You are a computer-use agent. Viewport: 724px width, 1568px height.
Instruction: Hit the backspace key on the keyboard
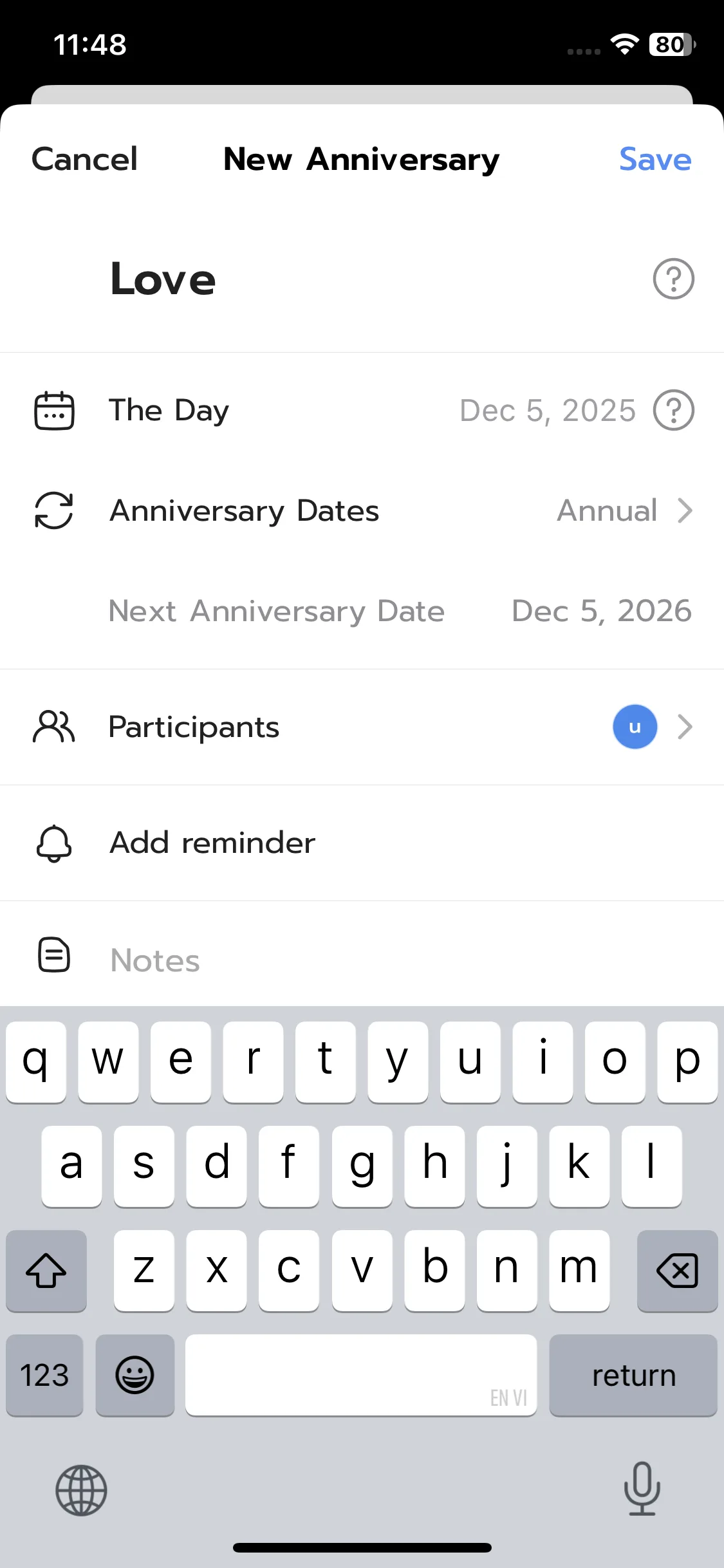[677, 1271]
